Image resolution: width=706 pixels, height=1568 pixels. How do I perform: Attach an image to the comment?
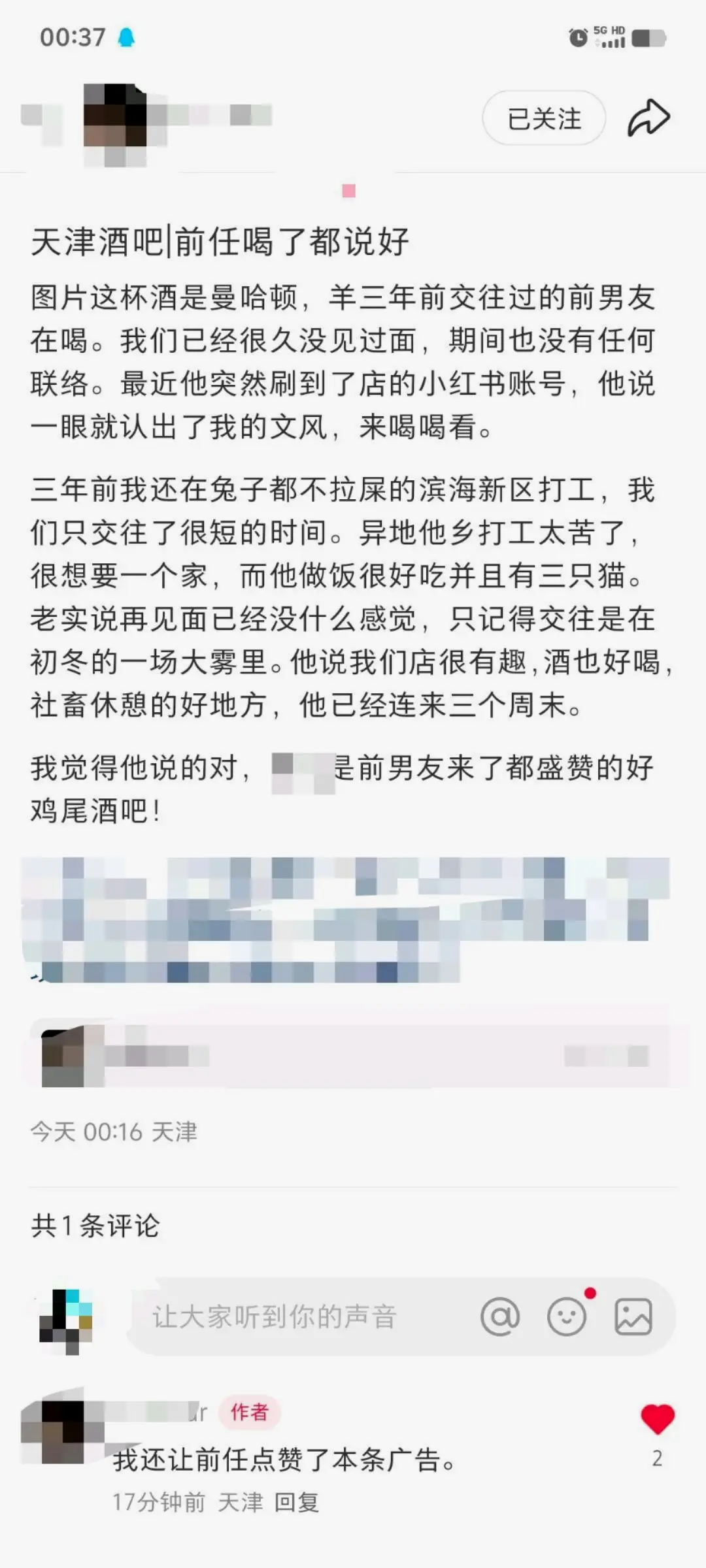tap(633, 1316)
